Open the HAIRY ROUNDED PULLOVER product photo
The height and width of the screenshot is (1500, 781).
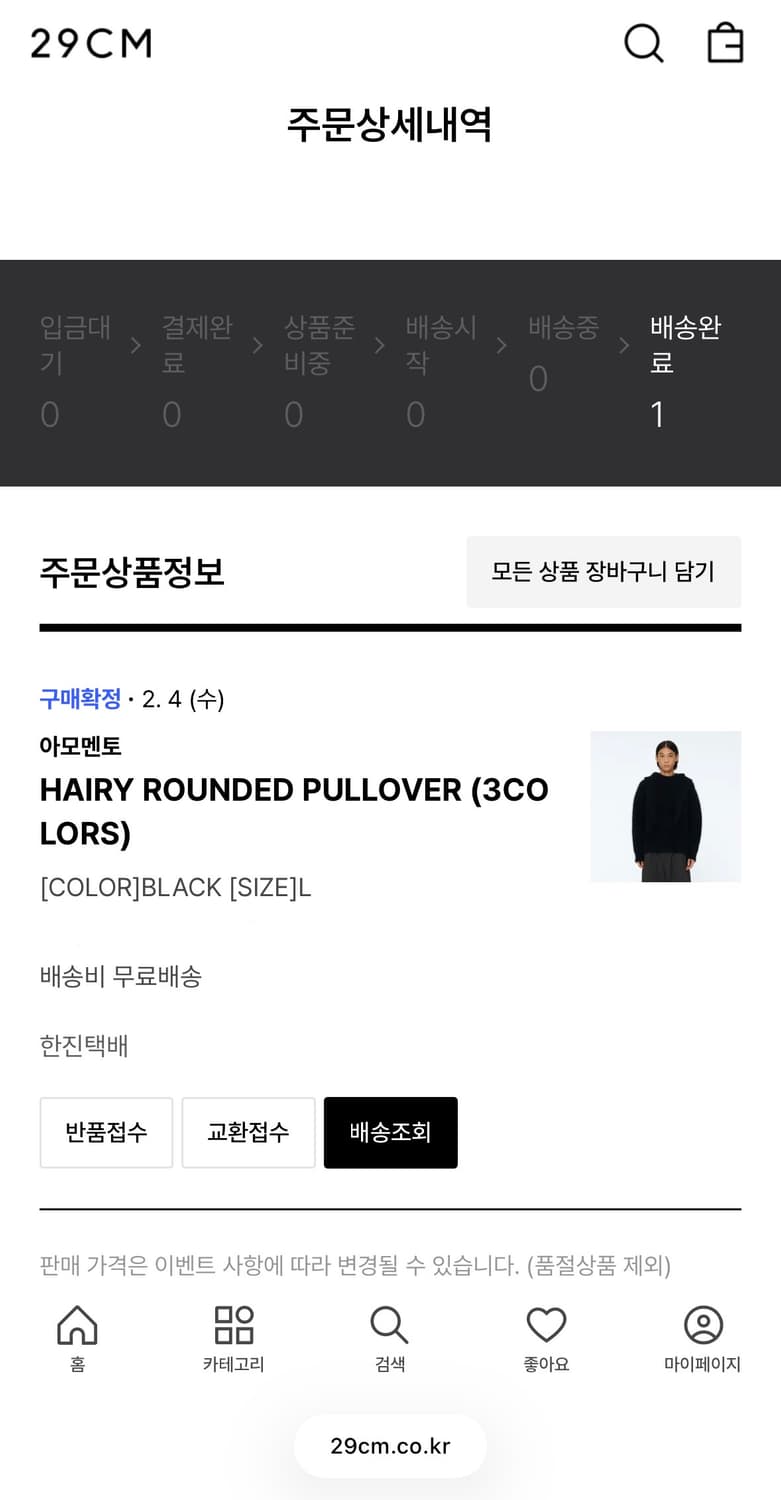click(666, 806)
